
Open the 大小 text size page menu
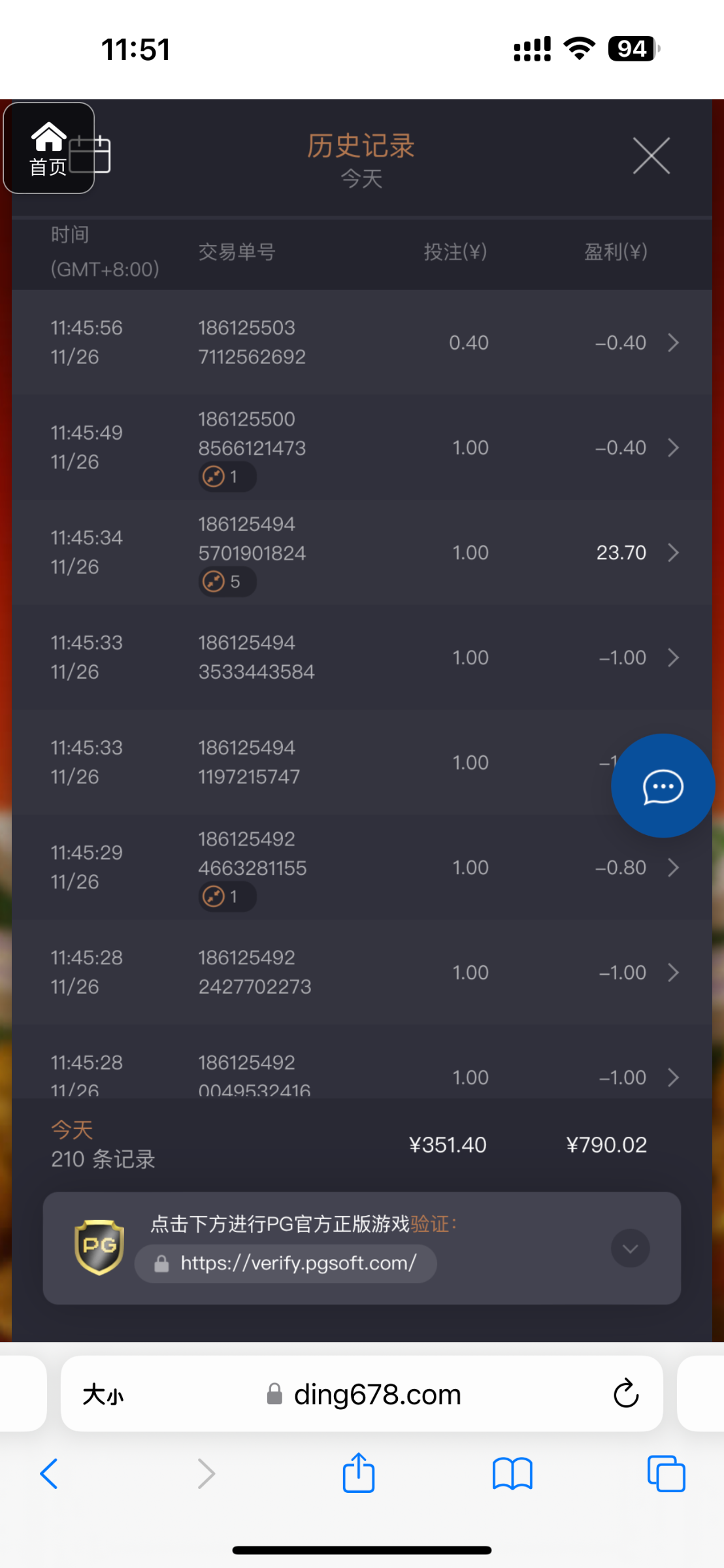tap(103, 1395)
